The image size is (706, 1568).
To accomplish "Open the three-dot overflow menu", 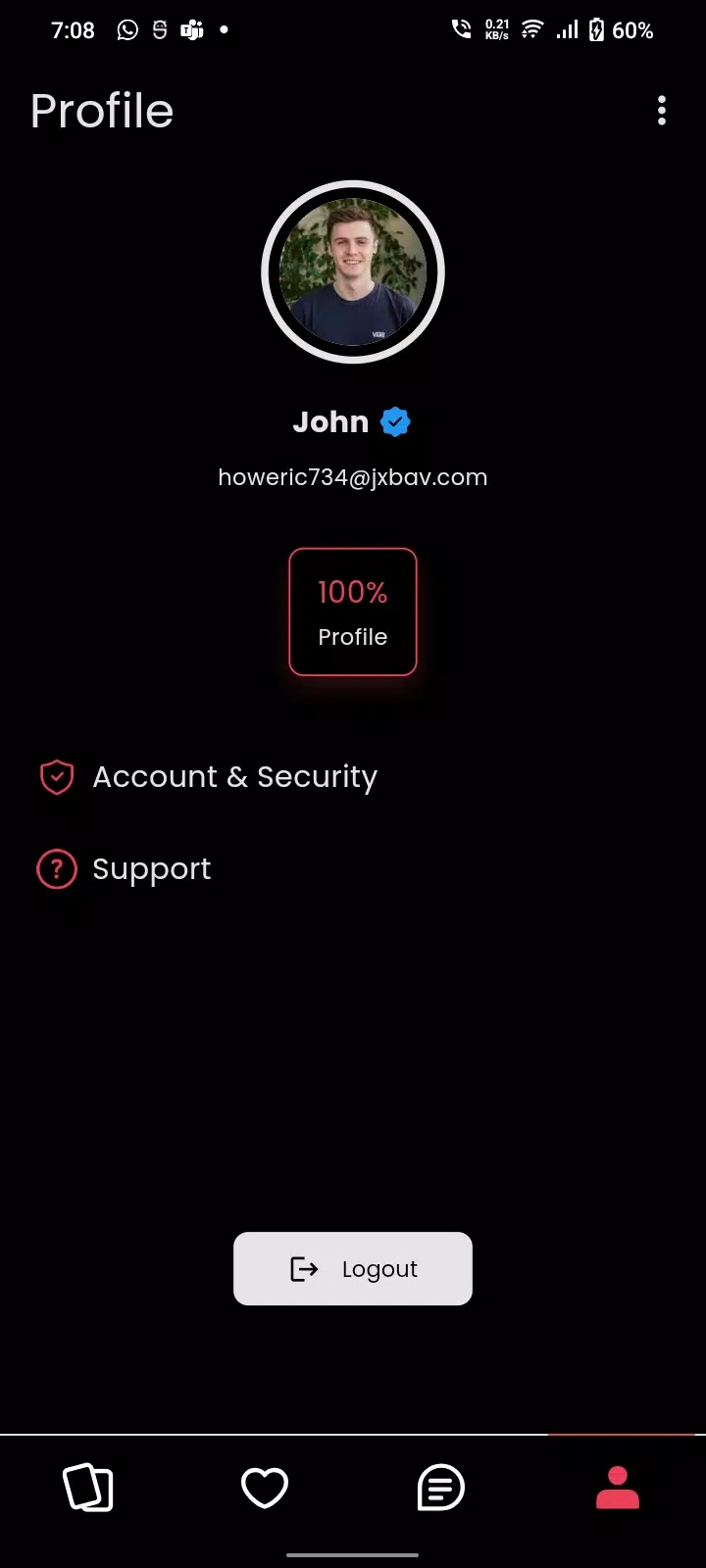I will point(662,111).
